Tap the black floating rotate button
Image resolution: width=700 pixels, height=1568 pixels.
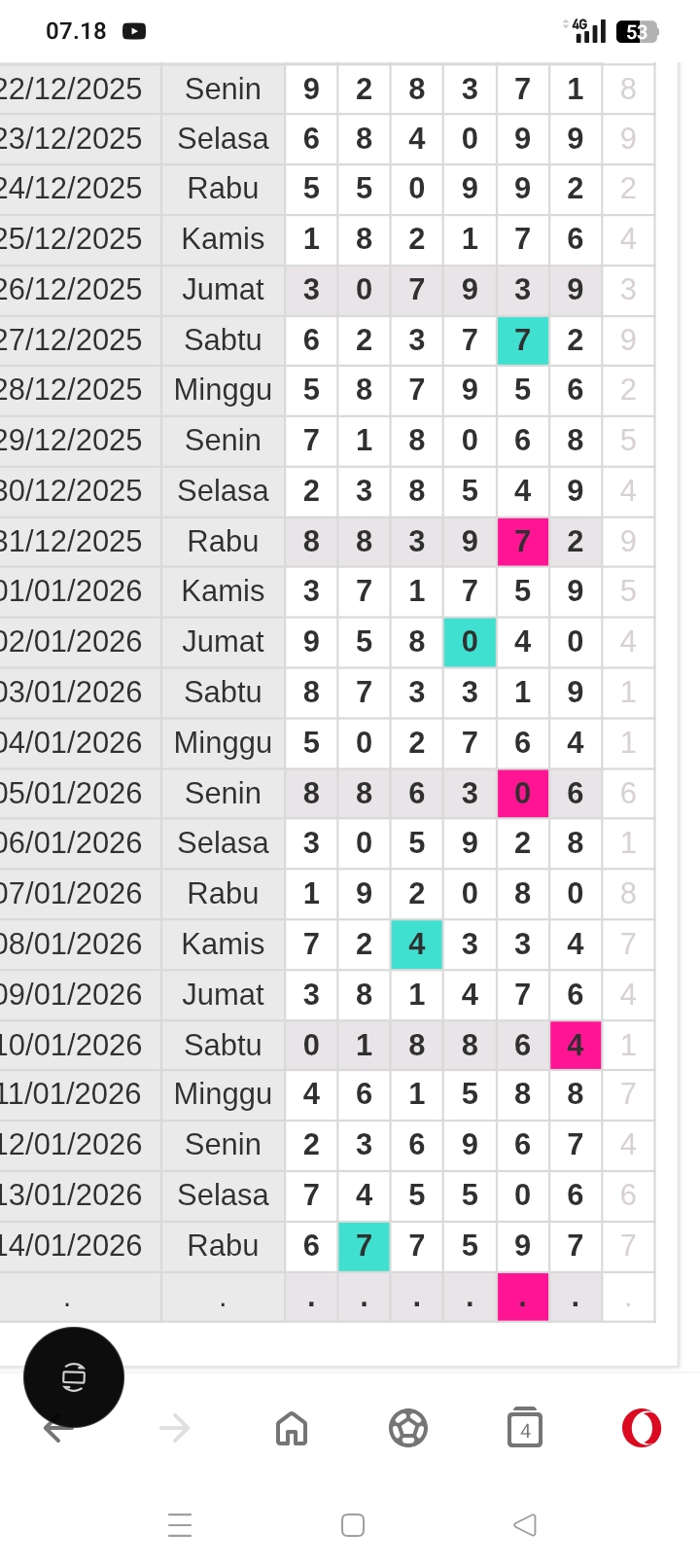74,1376
